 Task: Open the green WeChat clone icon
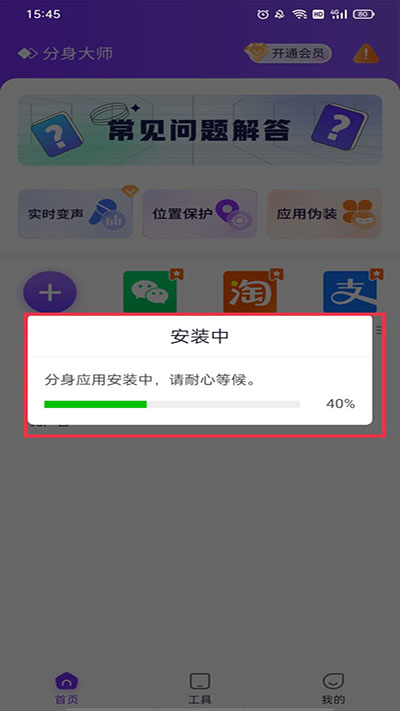(x=150, y=292)
